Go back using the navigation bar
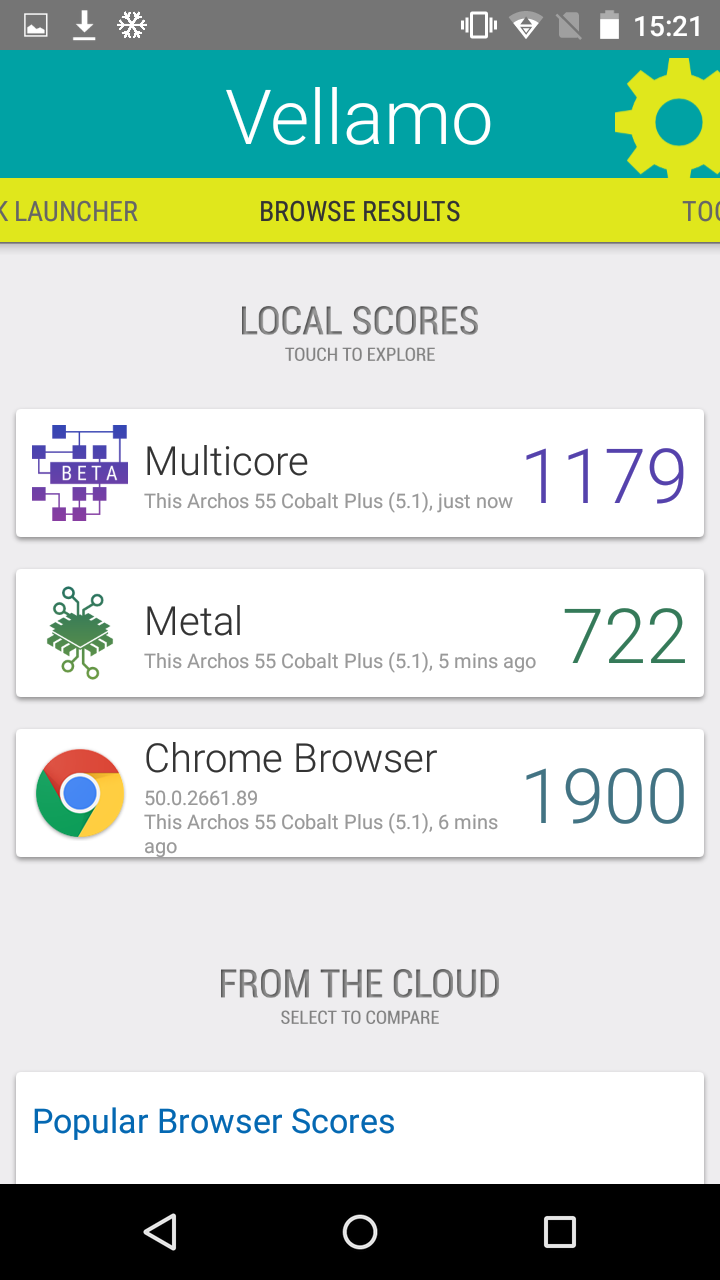This screenshot has height=1280, width=720. click(x=160, y=1232)
